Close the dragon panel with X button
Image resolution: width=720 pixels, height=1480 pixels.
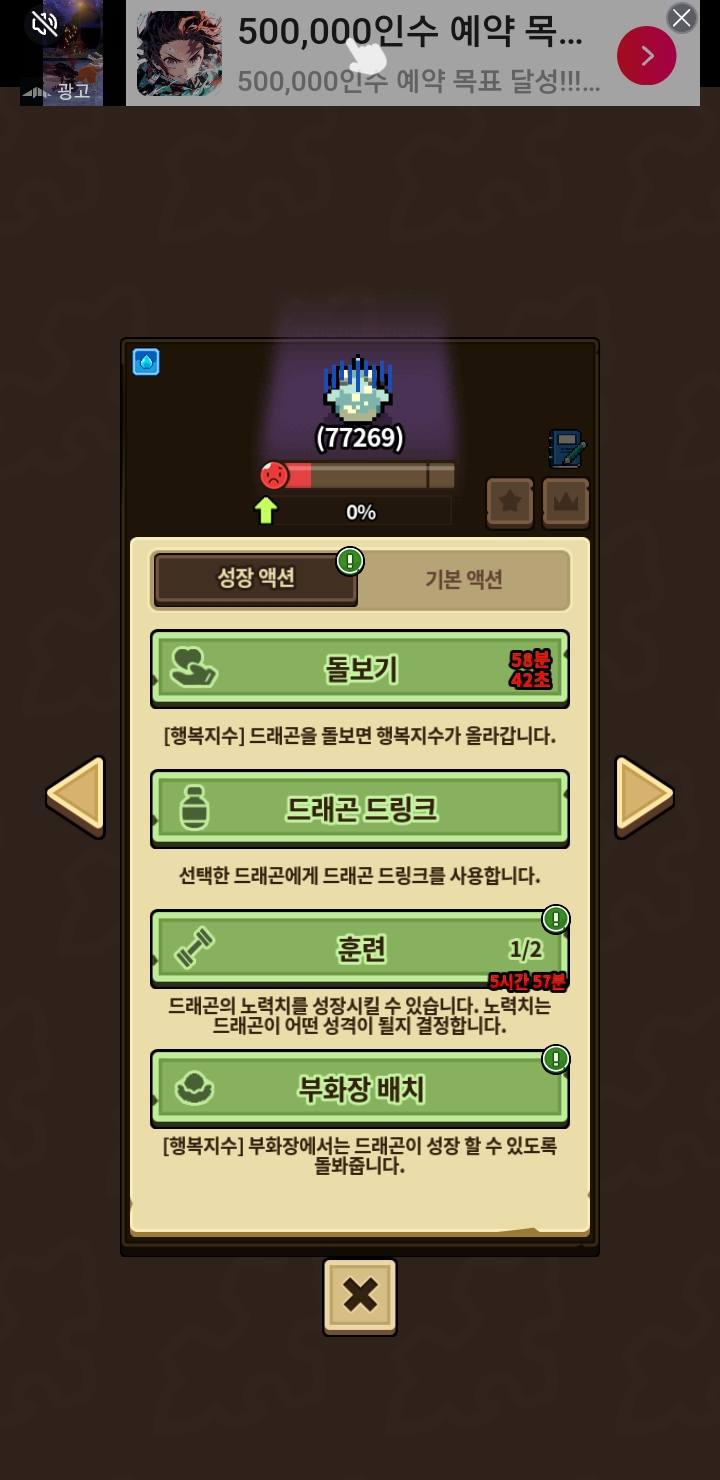click(360, 1296)
